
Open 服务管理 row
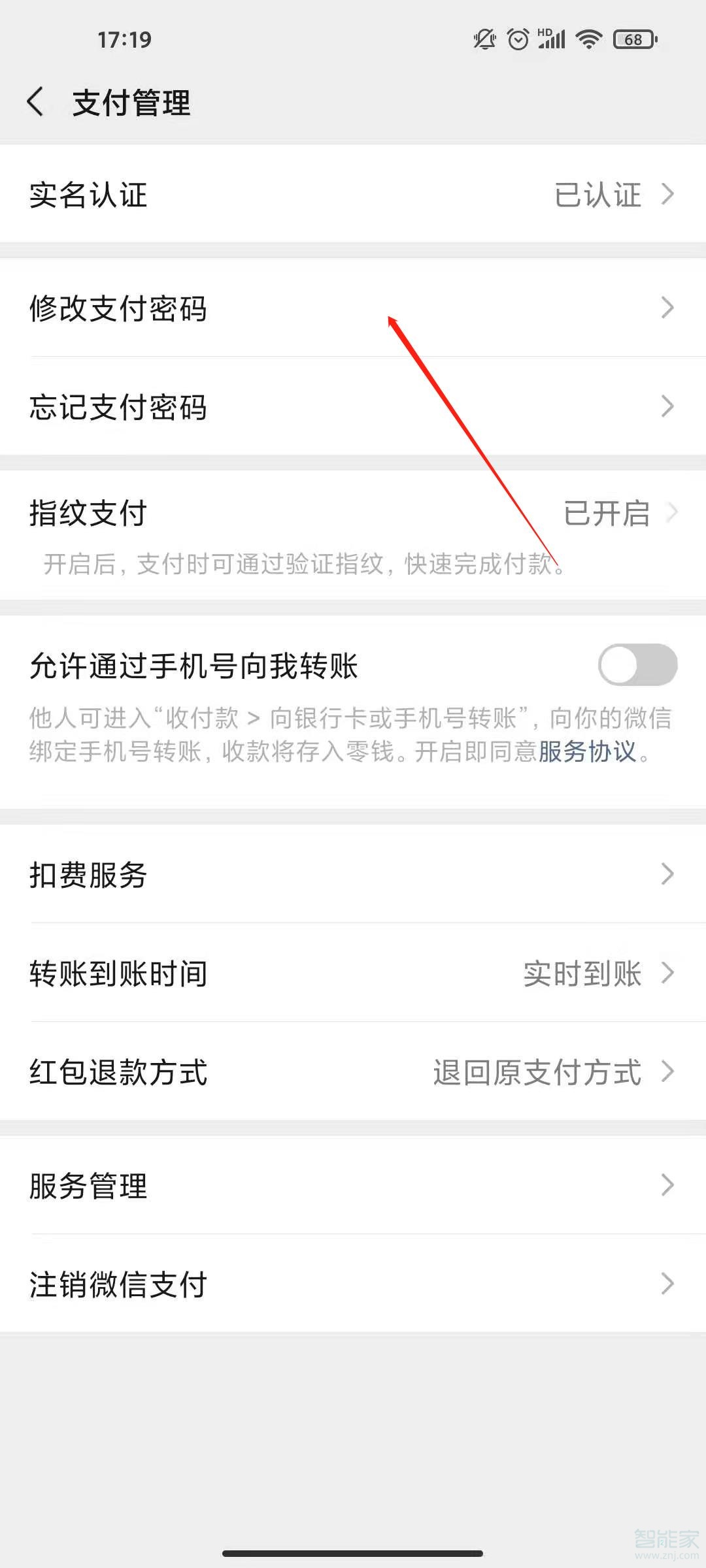coord(353,1185)
